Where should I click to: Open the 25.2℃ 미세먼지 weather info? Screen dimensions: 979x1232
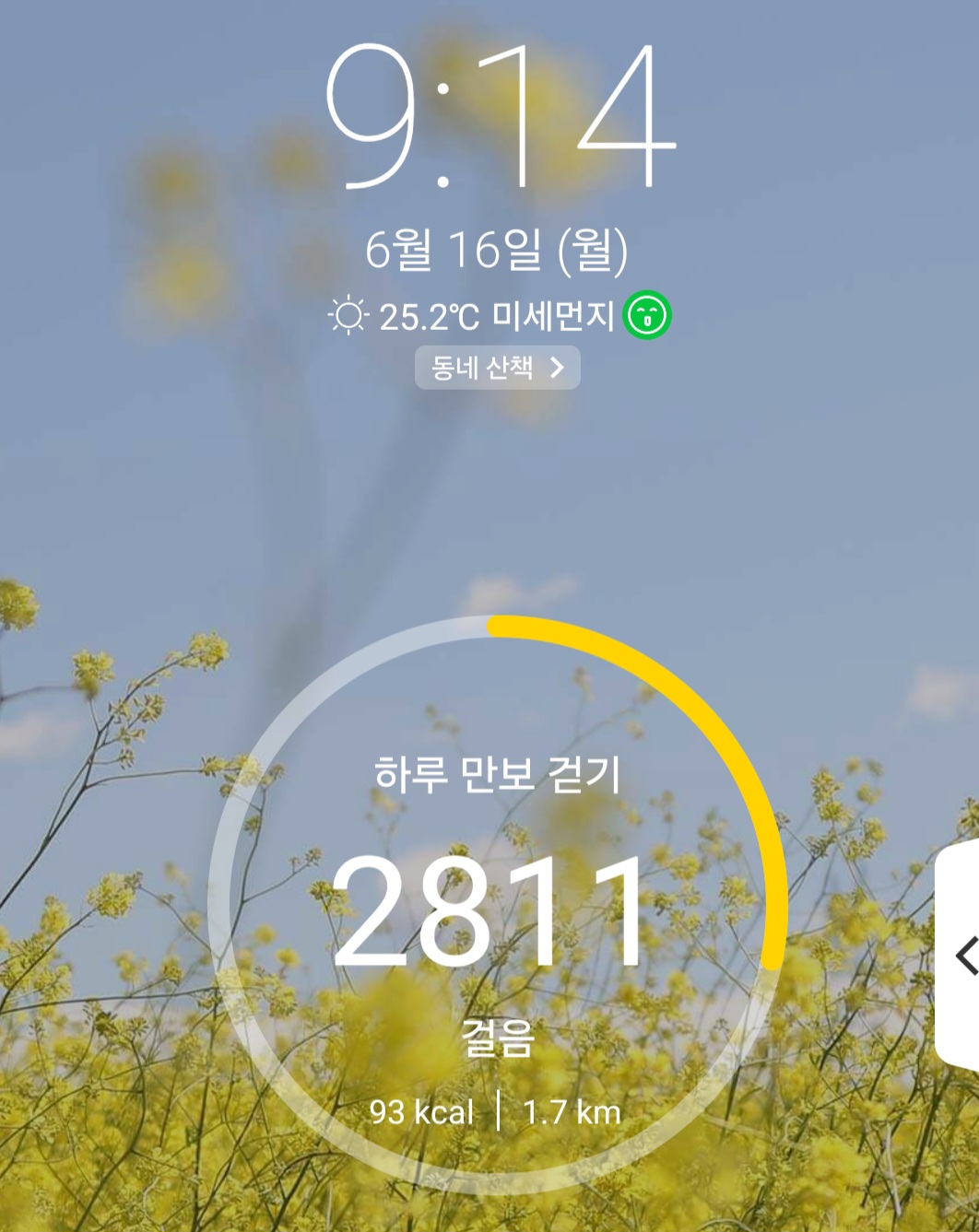(x=498, y=316)
